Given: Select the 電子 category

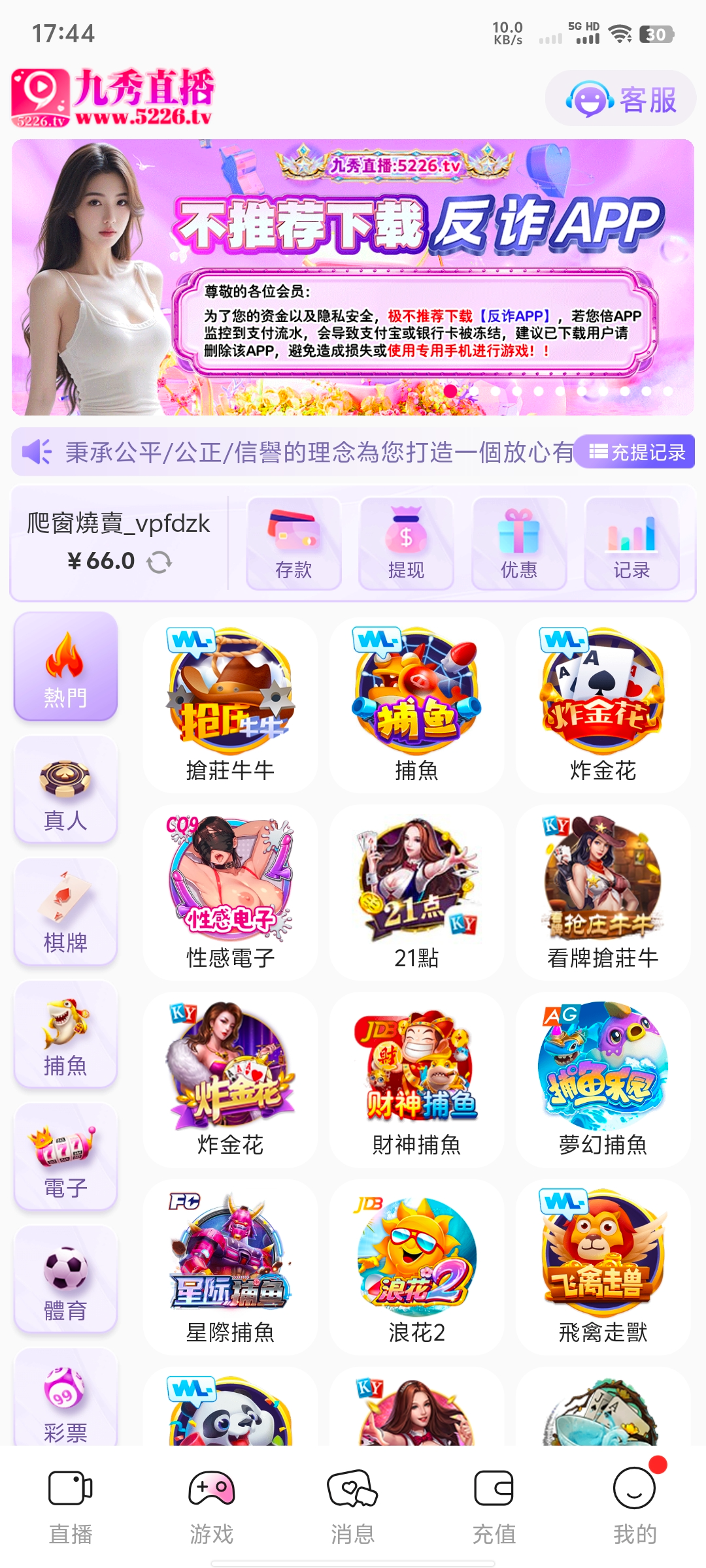Looking at the screenshot, I should click(x=65, y=1156).
